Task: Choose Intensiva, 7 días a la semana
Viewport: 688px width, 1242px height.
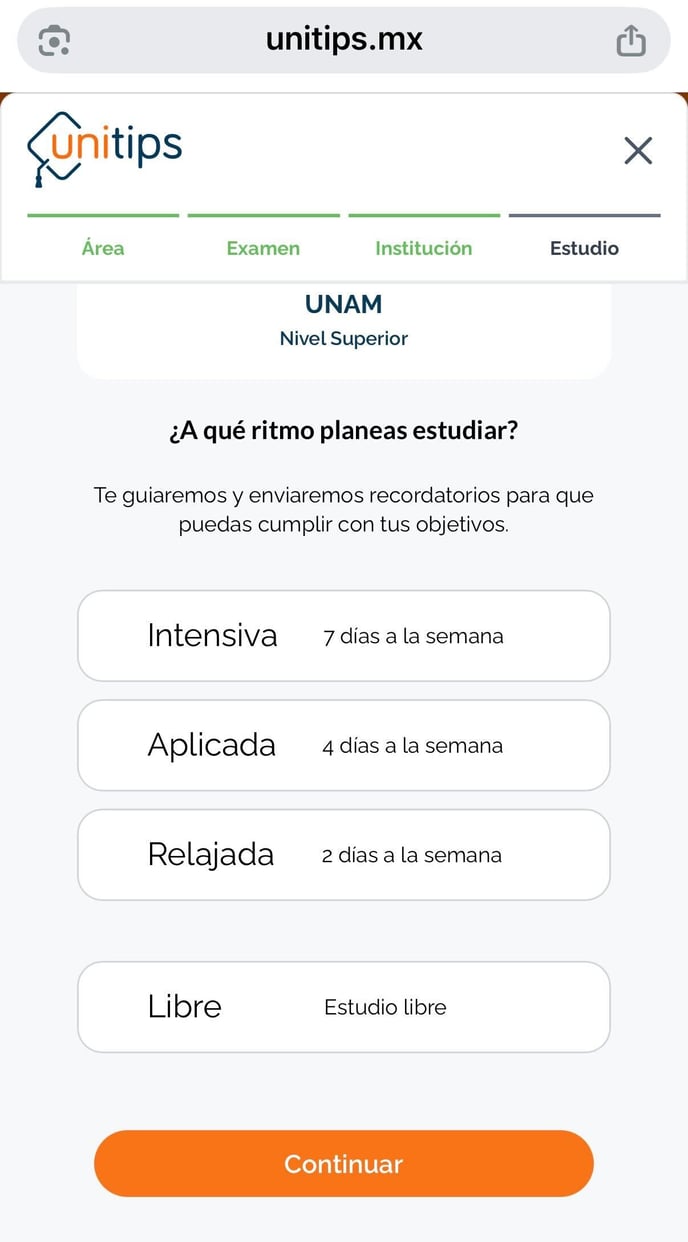Action: (x=343, y=636)
